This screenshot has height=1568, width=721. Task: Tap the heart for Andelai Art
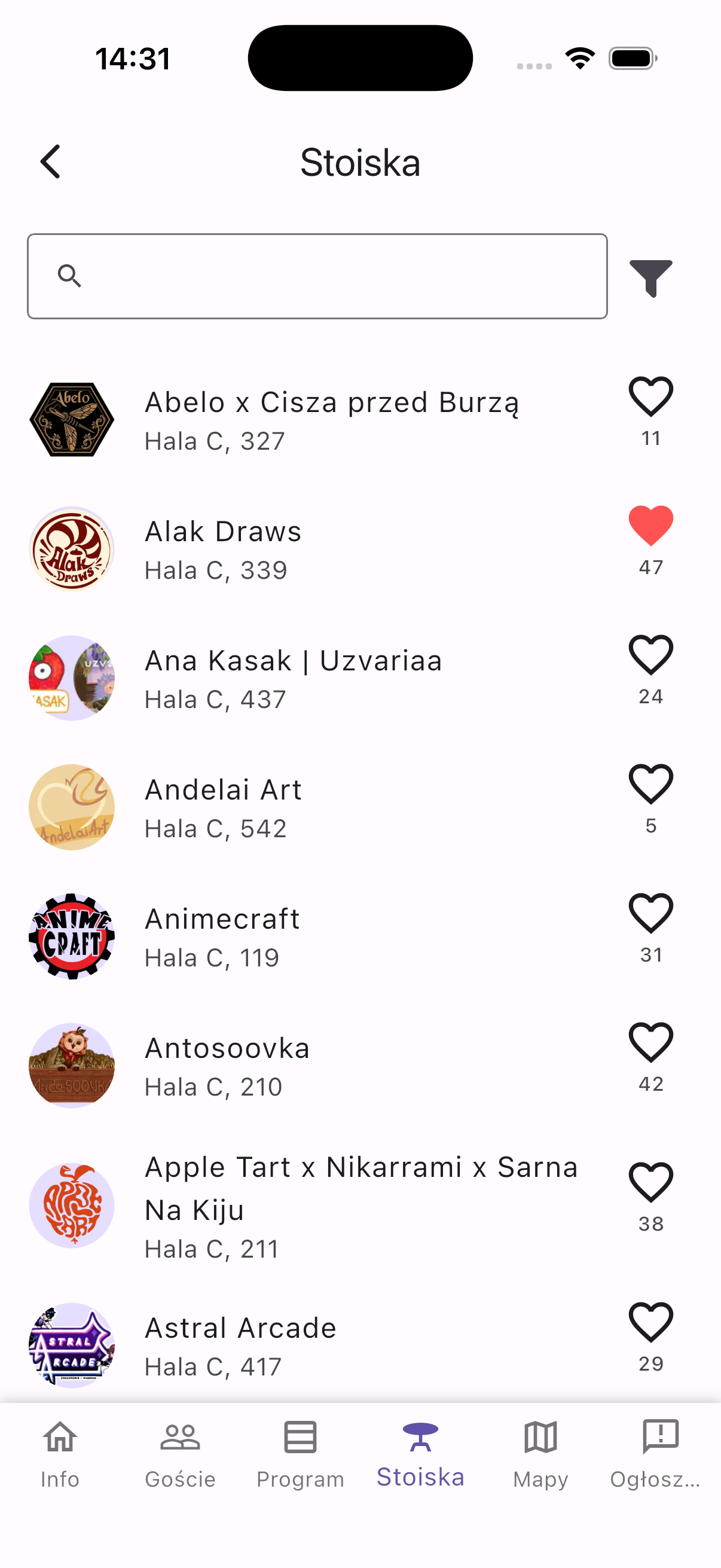(650, 784)
